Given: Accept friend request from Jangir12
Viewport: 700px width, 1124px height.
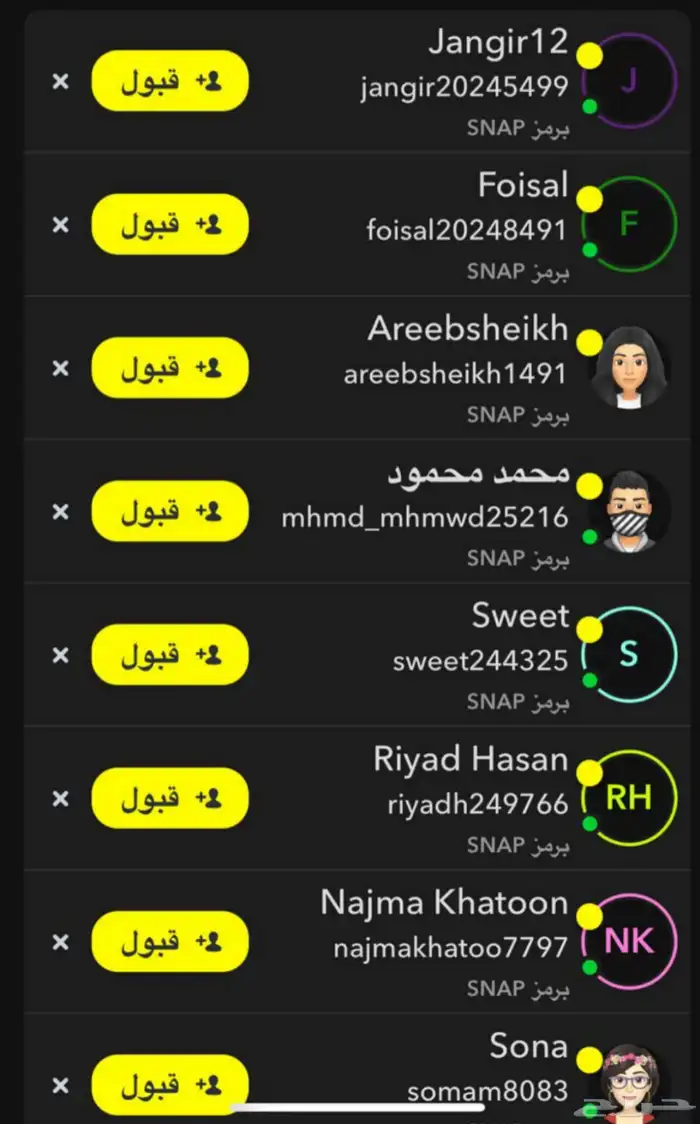Looking at the screenshot, I should click(x=170, y=81).
